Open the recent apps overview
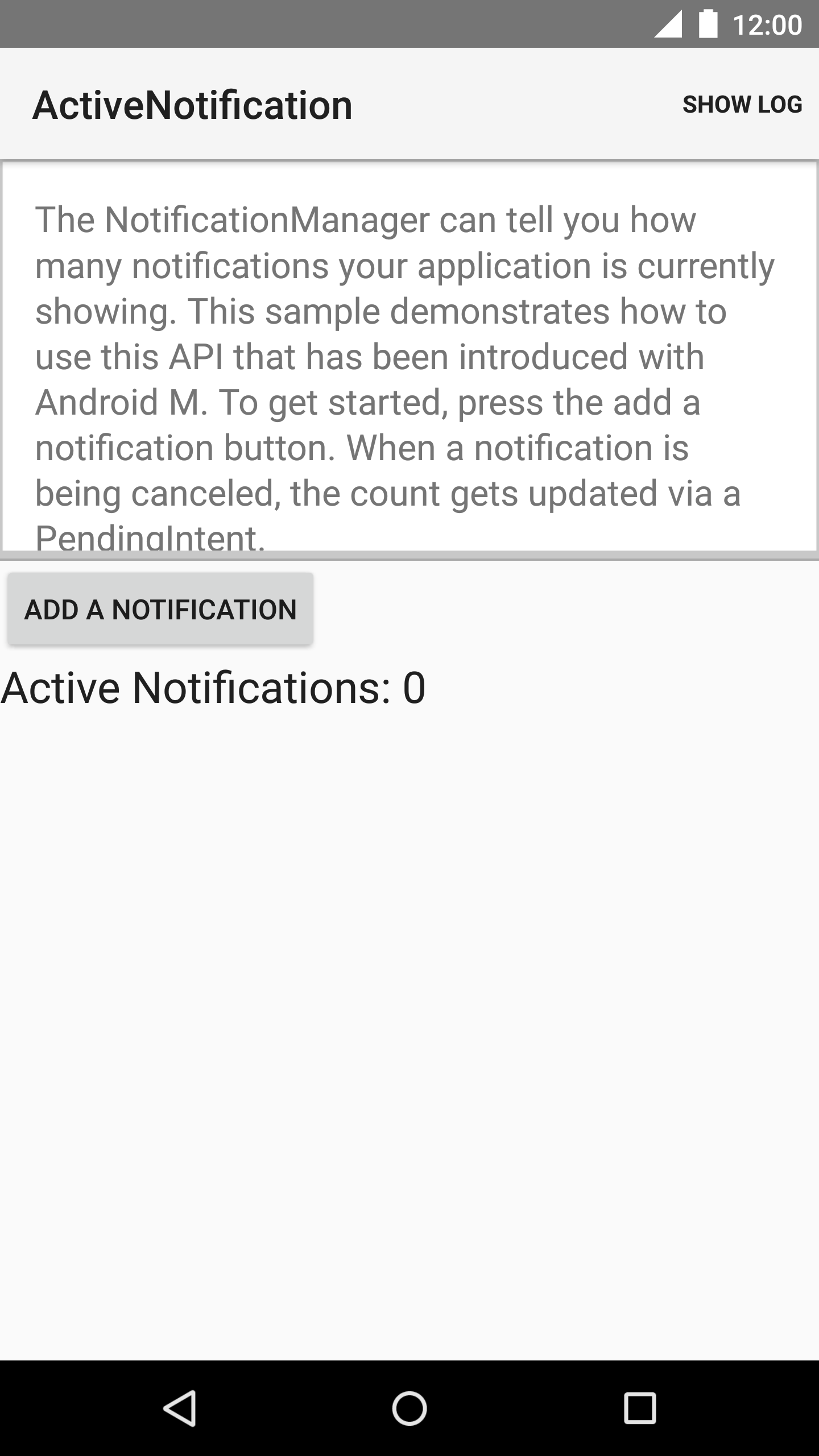The height and width of the screenshot is (1456, 819). coord(640,1408)
